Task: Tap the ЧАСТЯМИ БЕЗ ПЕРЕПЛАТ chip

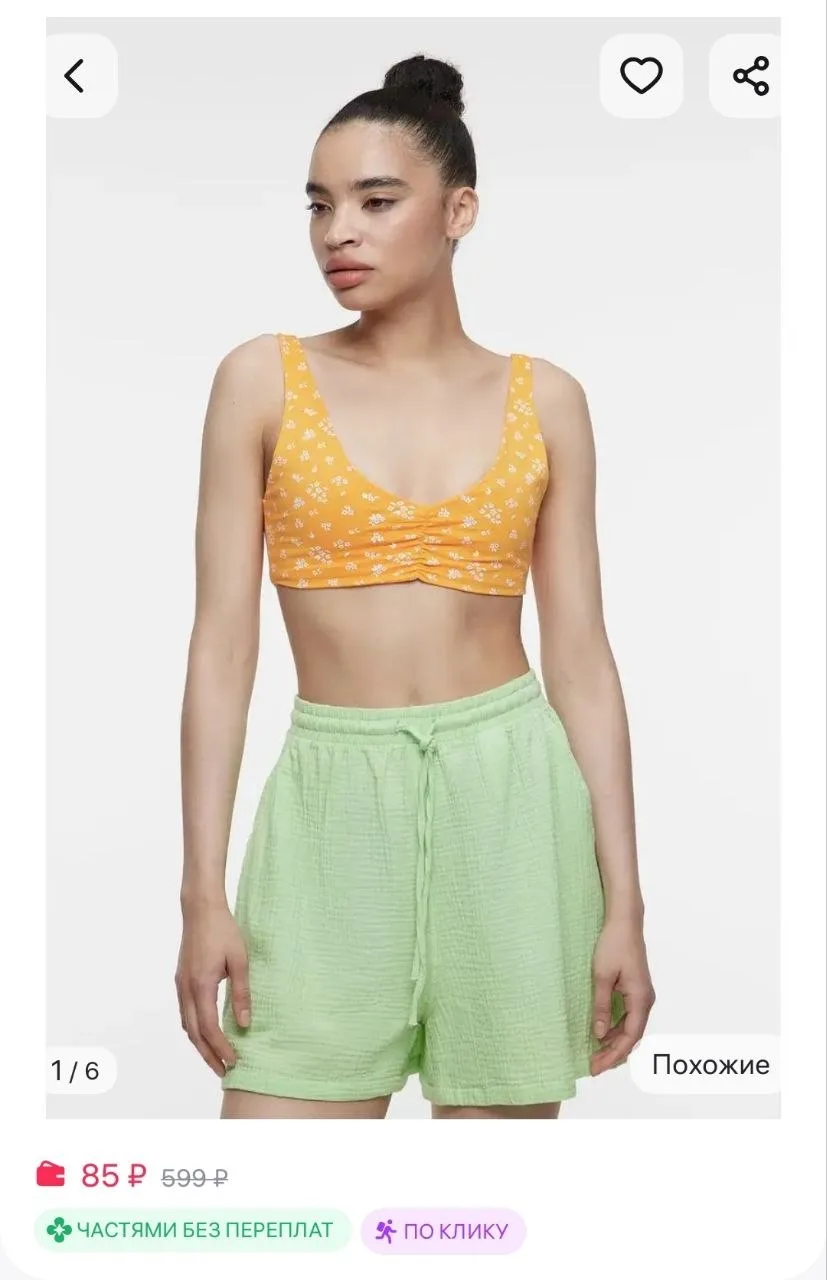Action: click(x=192, y=1231)
